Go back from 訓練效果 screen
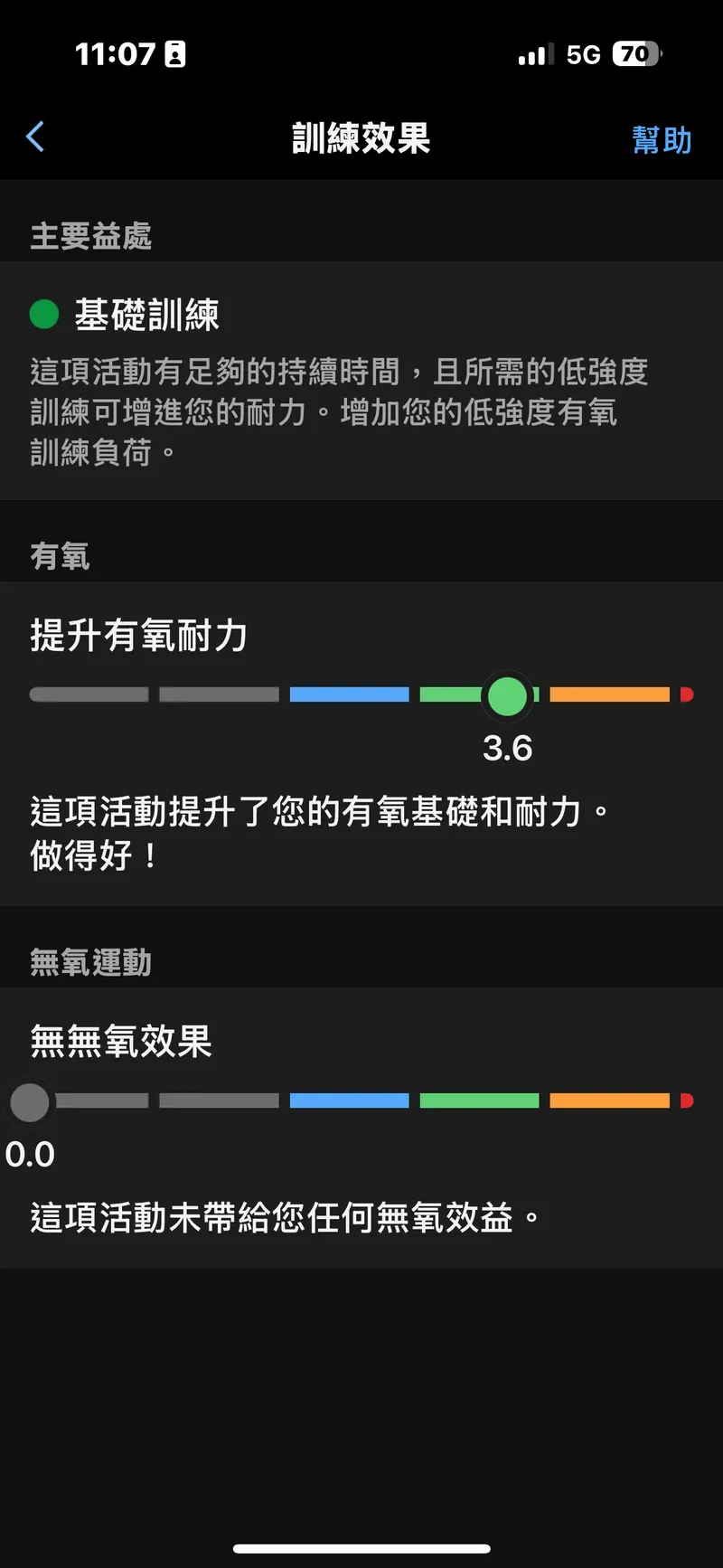The width and height of the screenshot is (723, 1568). 35,137
